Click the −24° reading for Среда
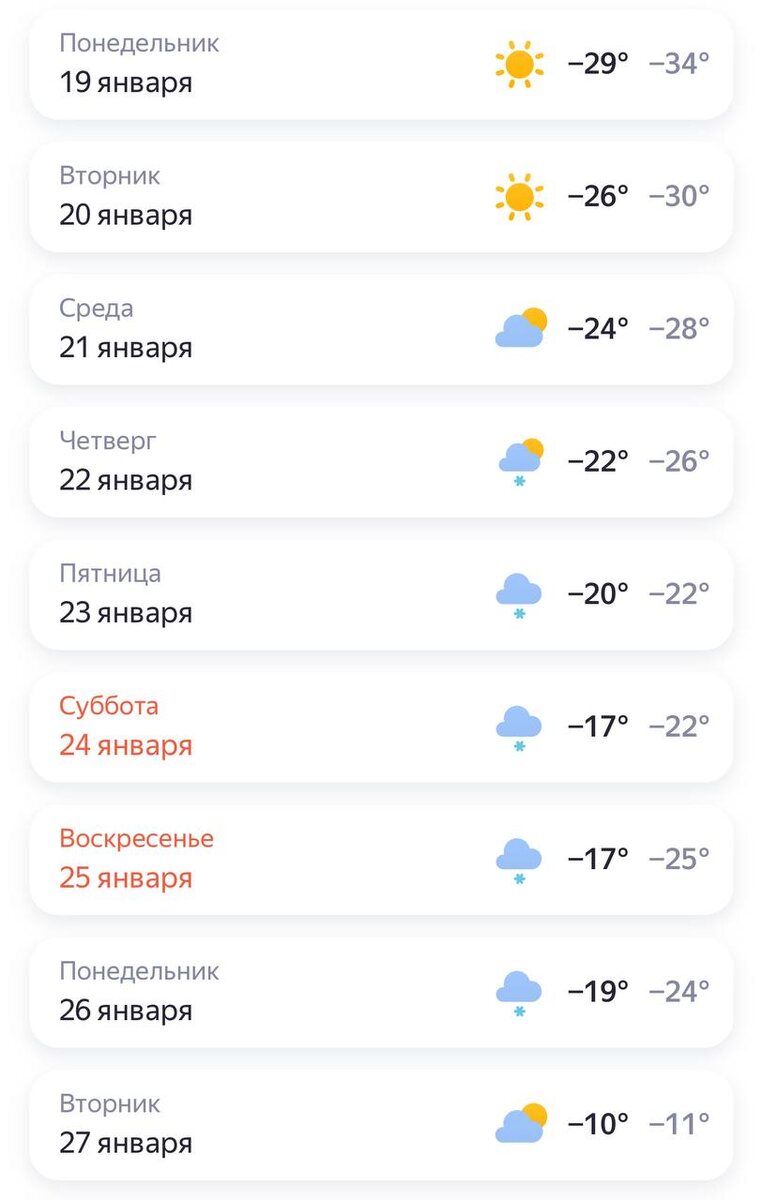The height and width of the screenshot is (1200, 763). point(597,328)
